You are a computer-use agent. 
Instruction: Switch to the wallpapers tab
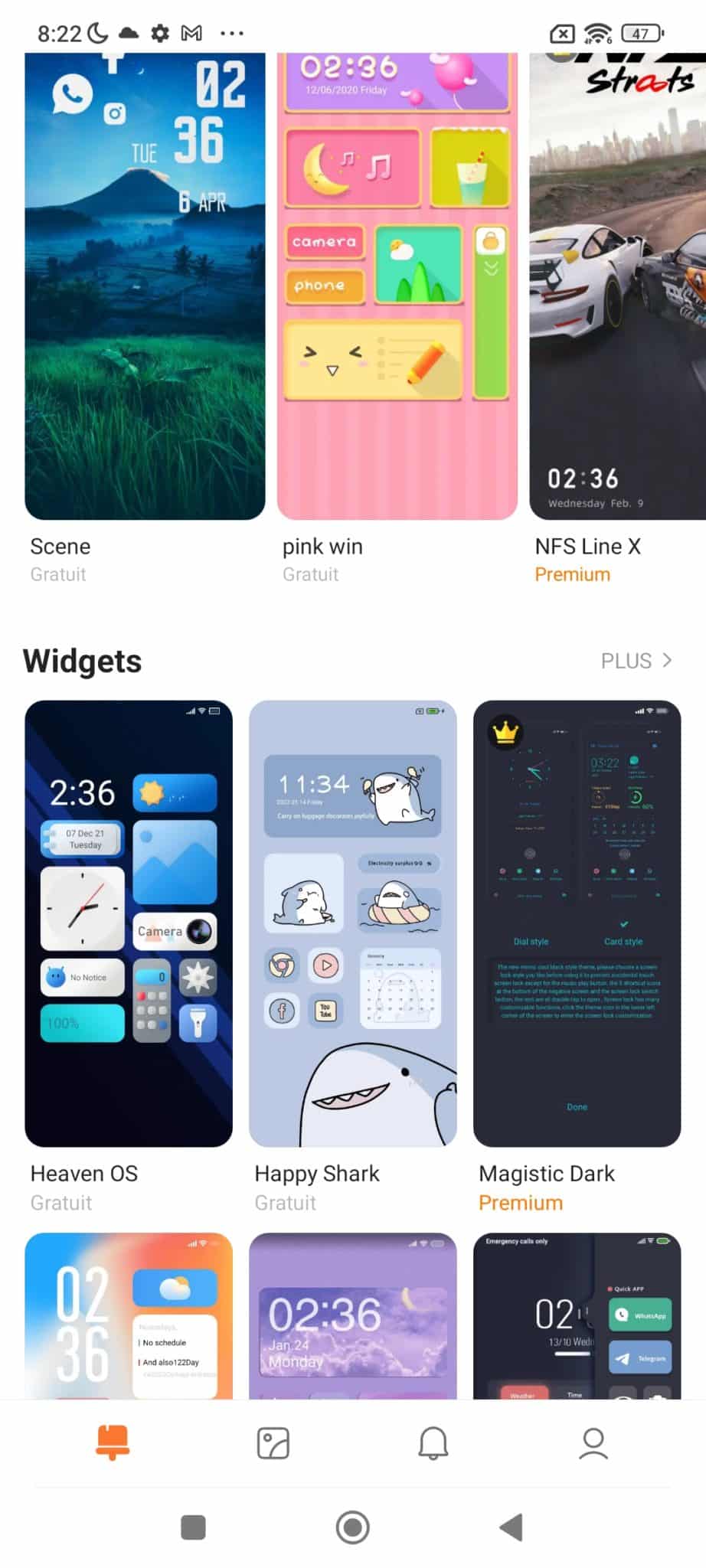[273, 1443]
